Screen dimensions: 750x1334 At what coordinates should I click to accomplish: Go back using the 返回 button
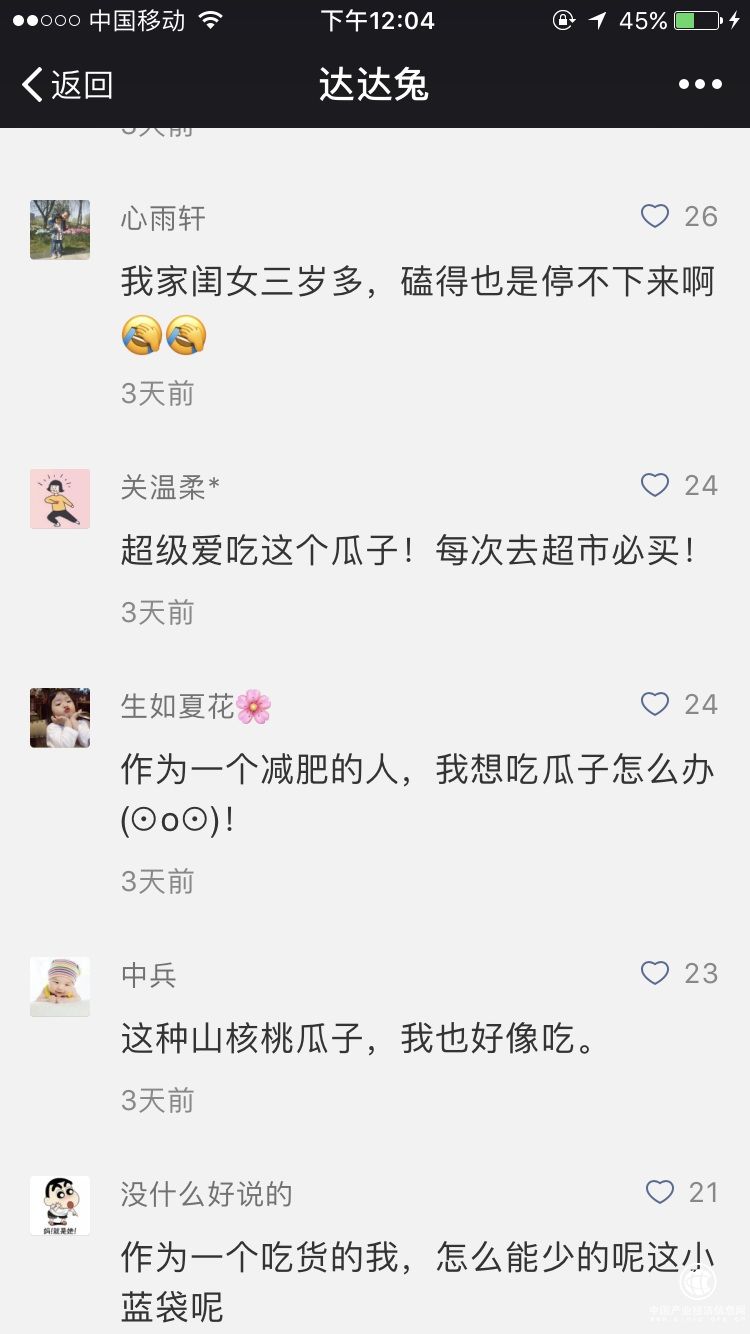click(67, 85)
